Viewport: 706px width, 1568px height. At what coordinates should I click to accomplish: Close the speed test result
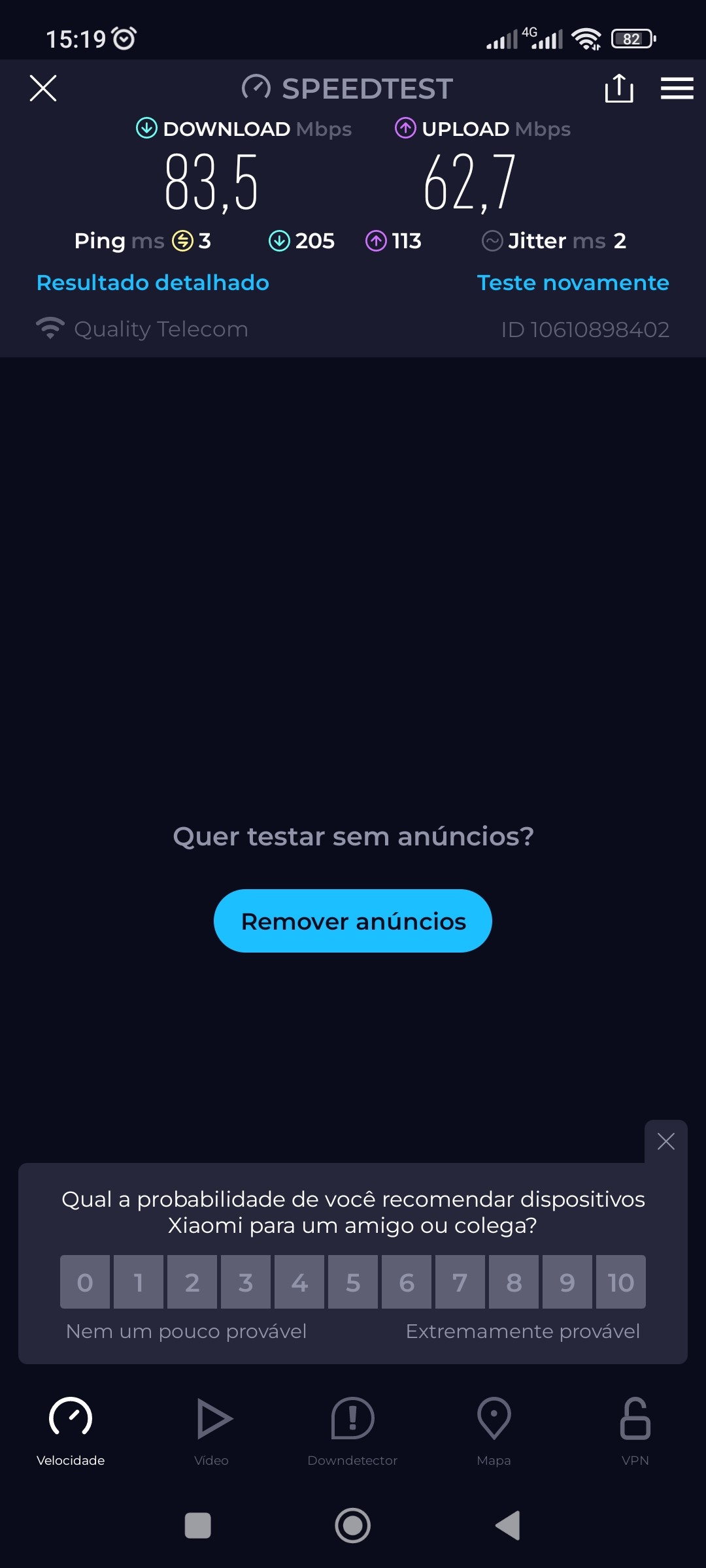point(43,88)
